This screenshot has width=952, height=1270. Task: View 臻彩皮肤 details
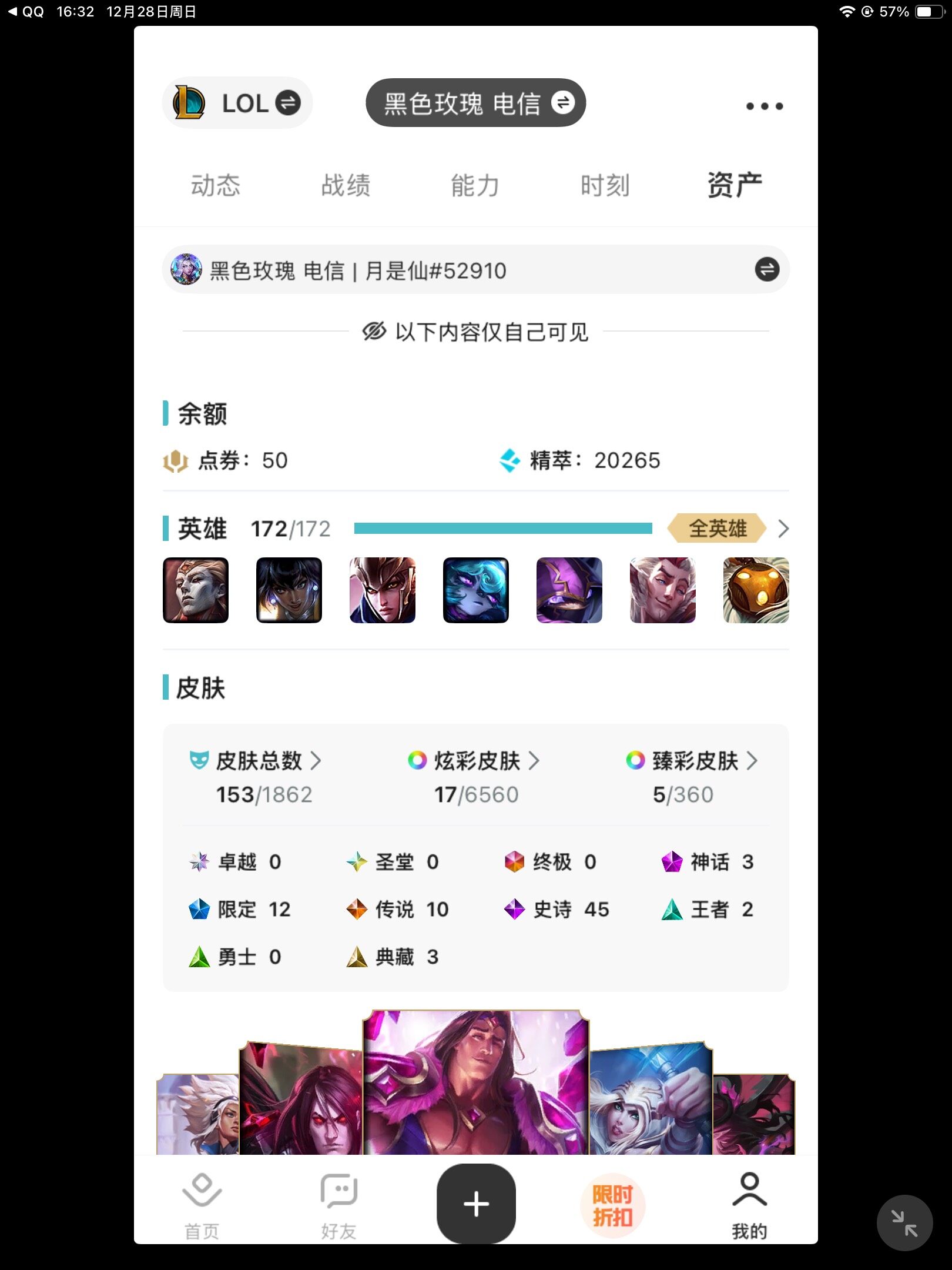tap(694, 761)
